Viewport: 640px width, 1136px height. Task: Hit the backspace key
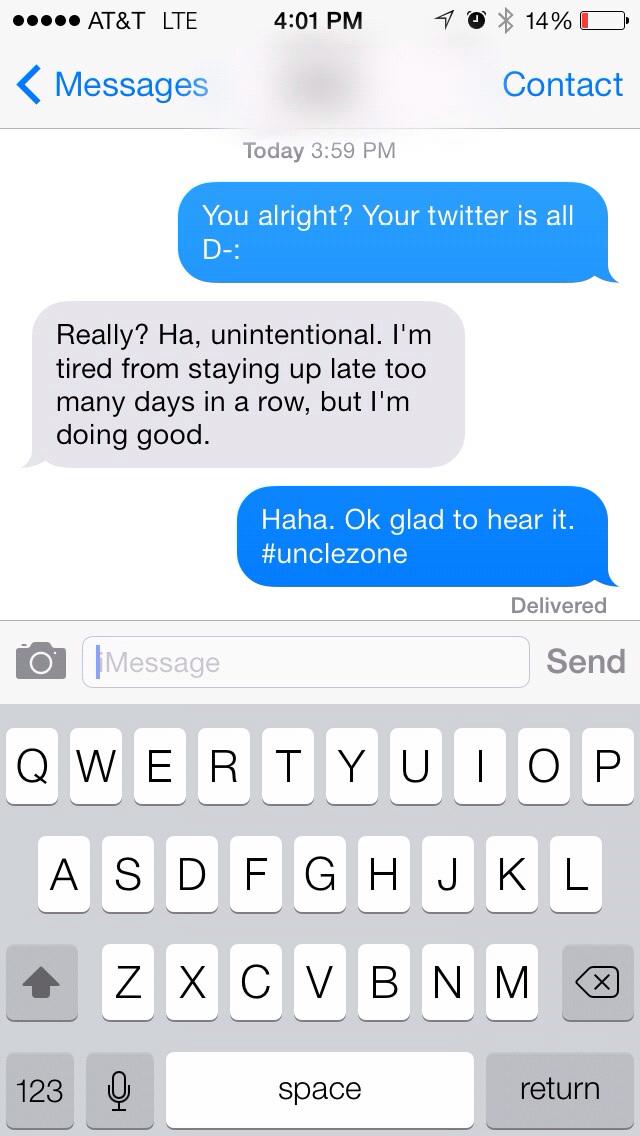click(x=598, y=982)
